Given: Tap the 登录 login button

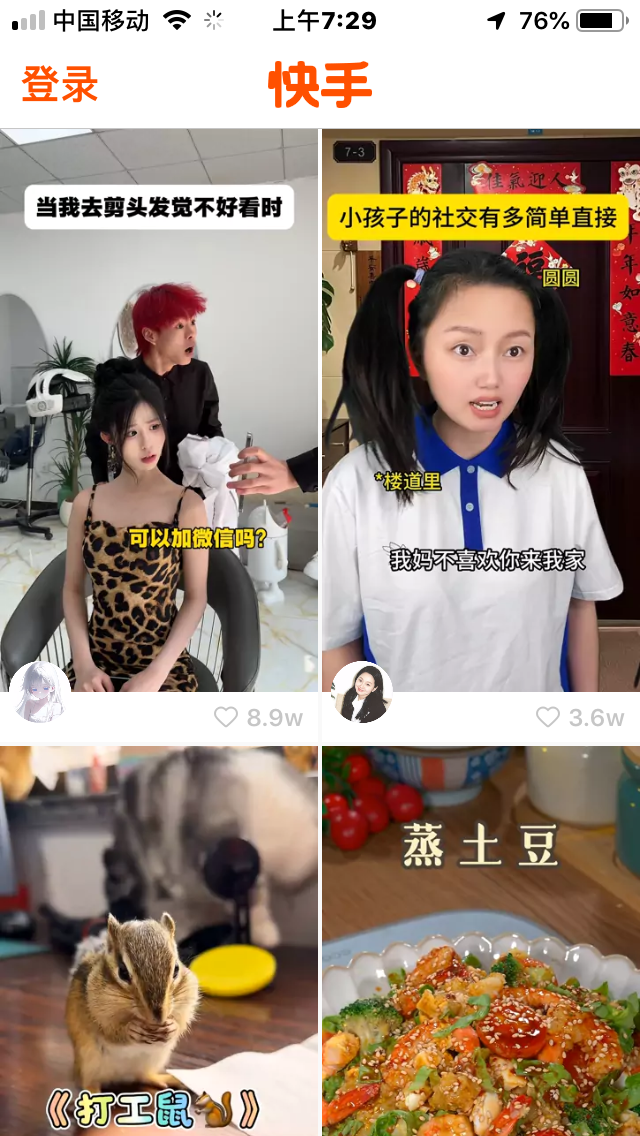Looking at the screenshot, I should [x=59, y=85].
